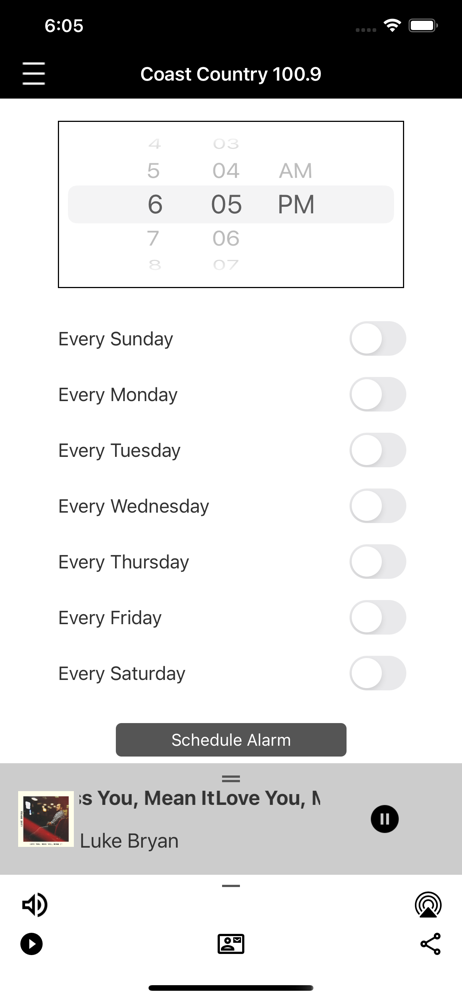This screenshot has width=462, height=1000.
Task: Share the station
Action: tap(431, 944)
